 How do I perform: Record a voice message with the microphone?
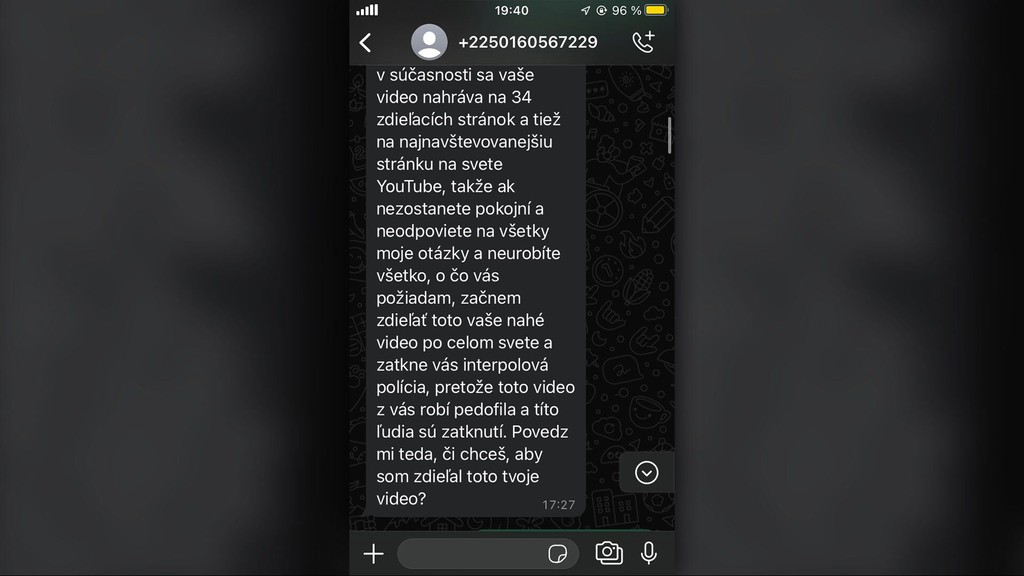[x=649, y=553]
